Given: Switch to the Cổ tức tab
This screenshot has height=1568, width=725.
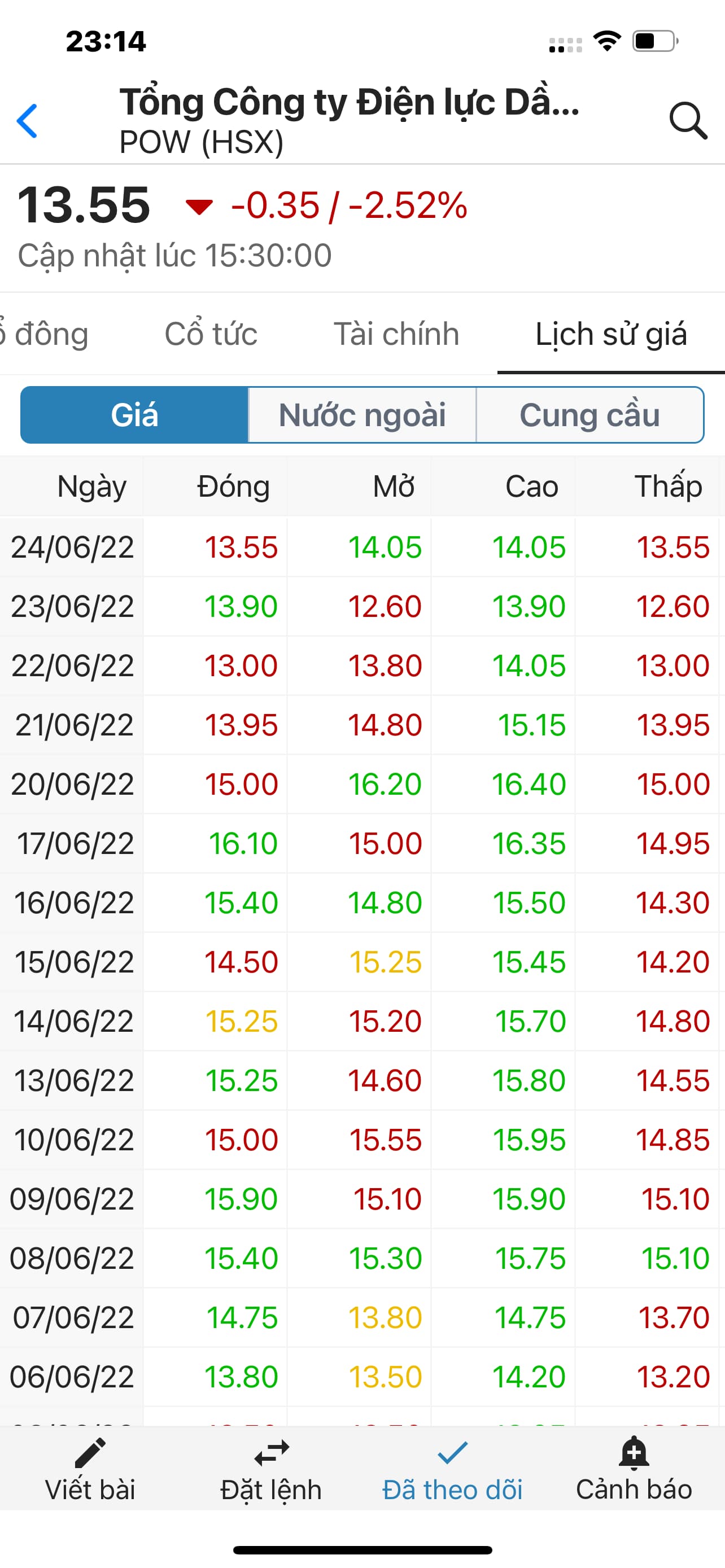Looking at the screenshot, I should click(211, 334).
